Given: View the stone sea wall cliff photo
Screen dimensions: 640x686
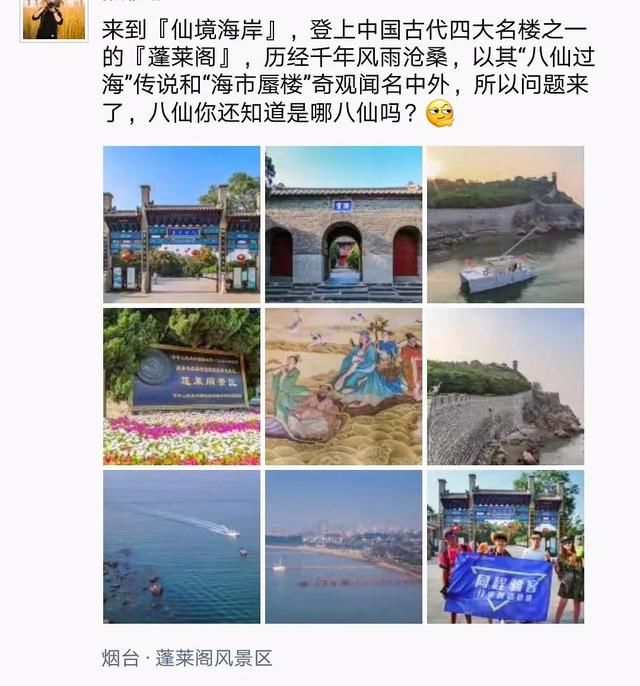Looking at the screenshot, I should point(505,386).
